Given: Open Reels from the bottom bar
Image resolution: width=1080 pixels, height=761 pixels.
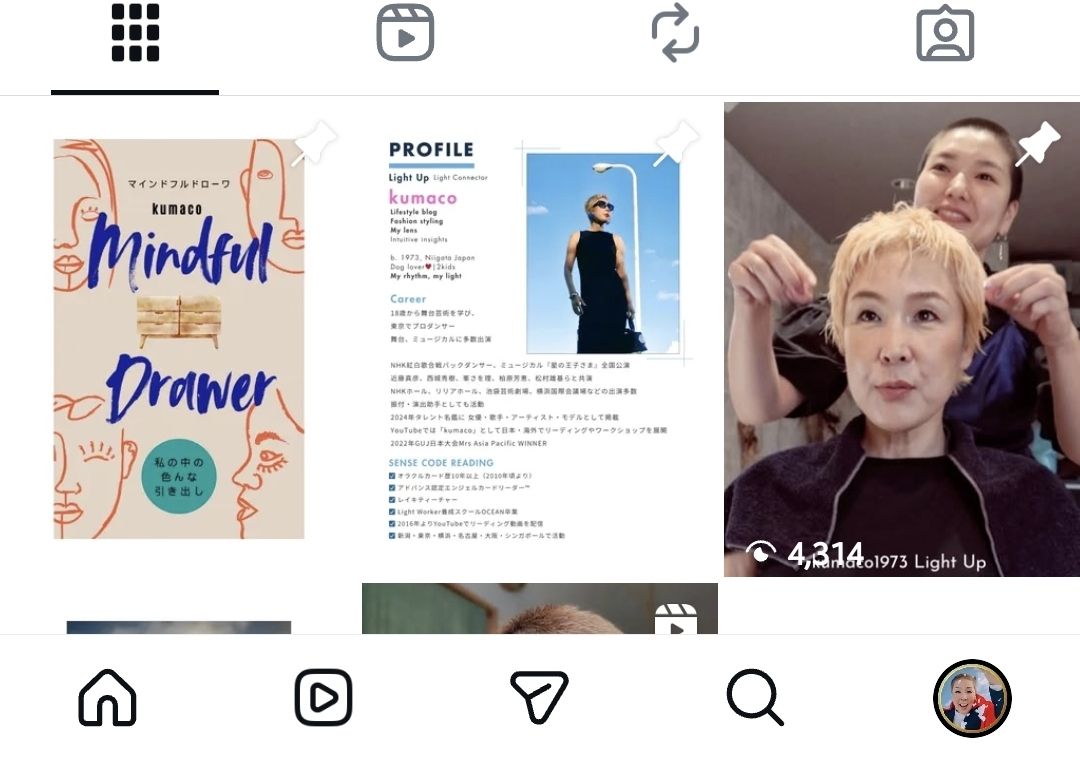Looking at the screenshot, I should tap(323, 697).
